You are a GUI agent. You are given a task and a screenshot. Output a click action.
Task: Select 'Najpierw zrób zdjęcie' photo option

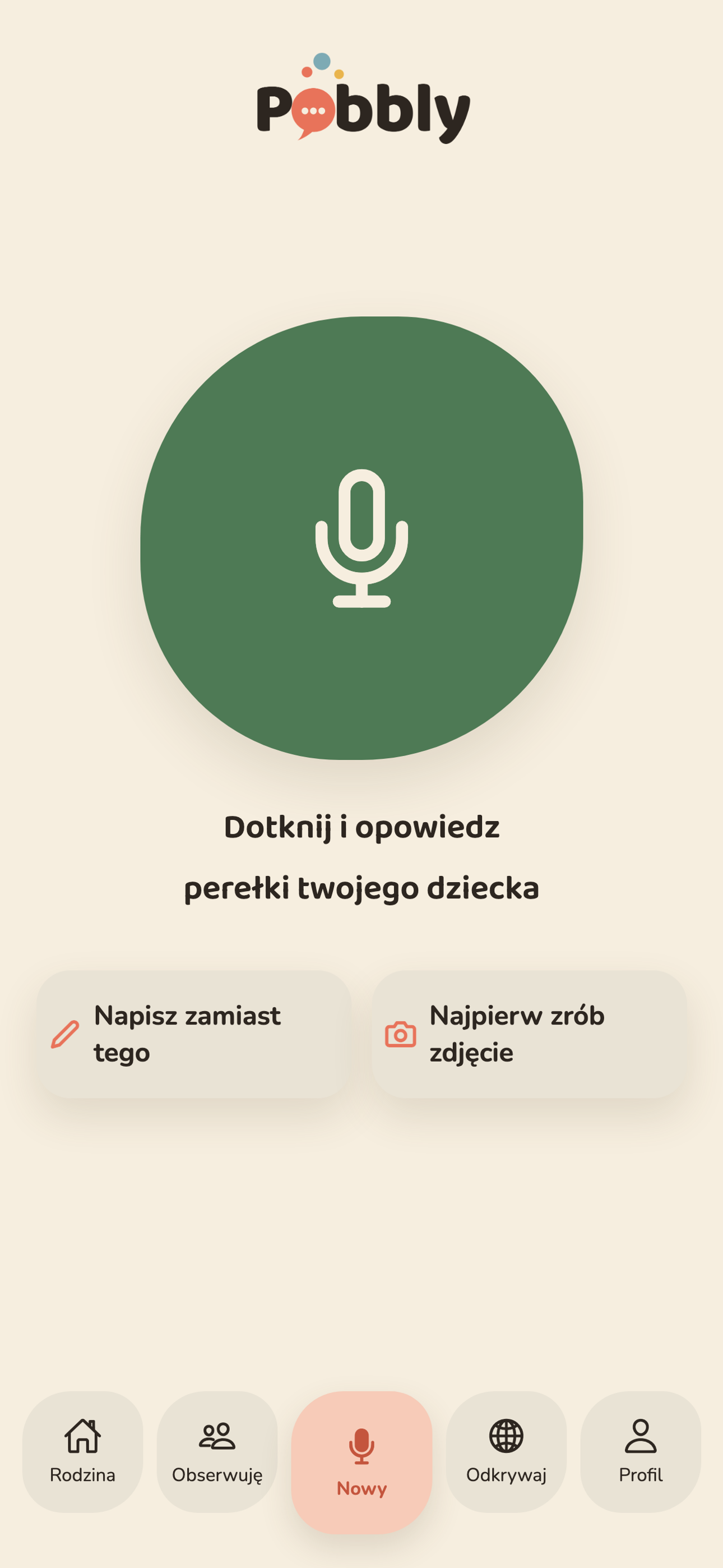pos(529,1034)
